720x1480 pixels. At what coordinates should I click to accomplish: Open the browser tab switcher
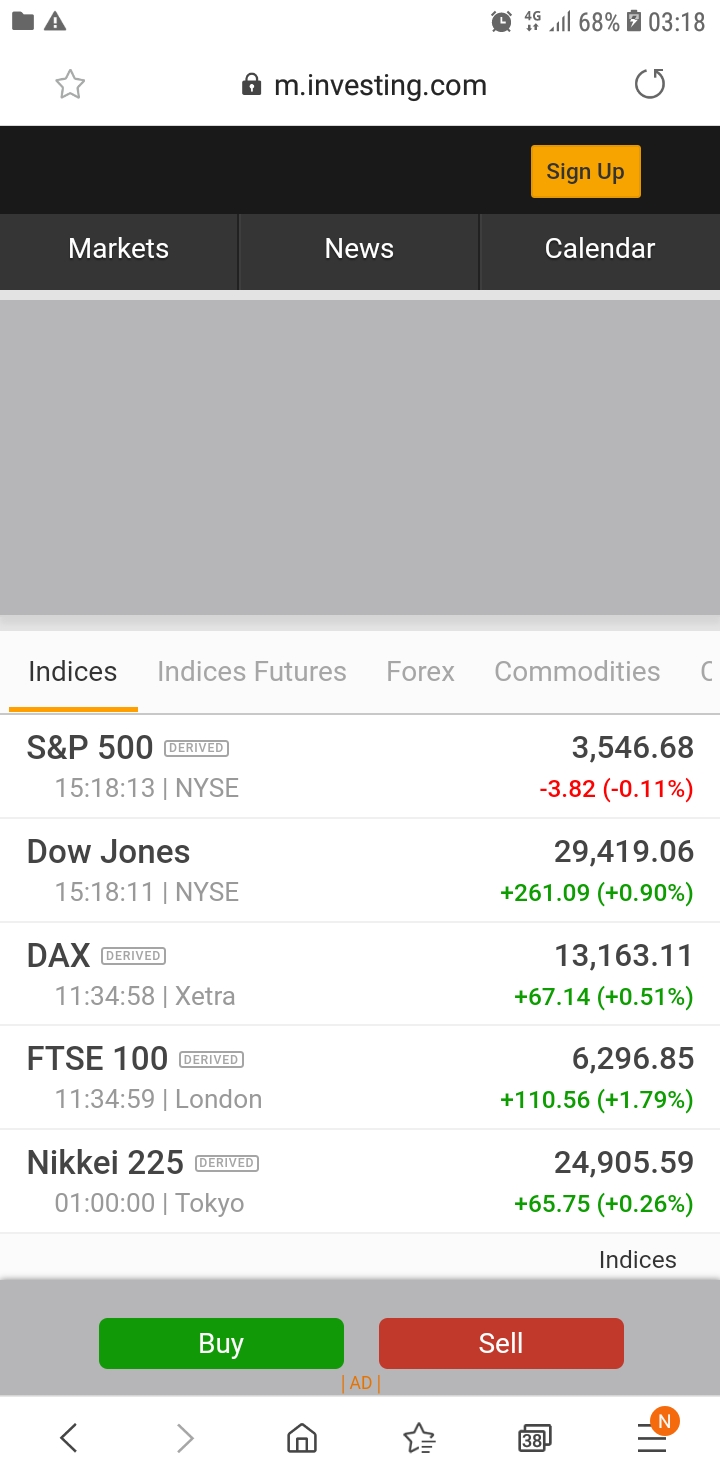pyautogui.click(x=534, y=1439)
